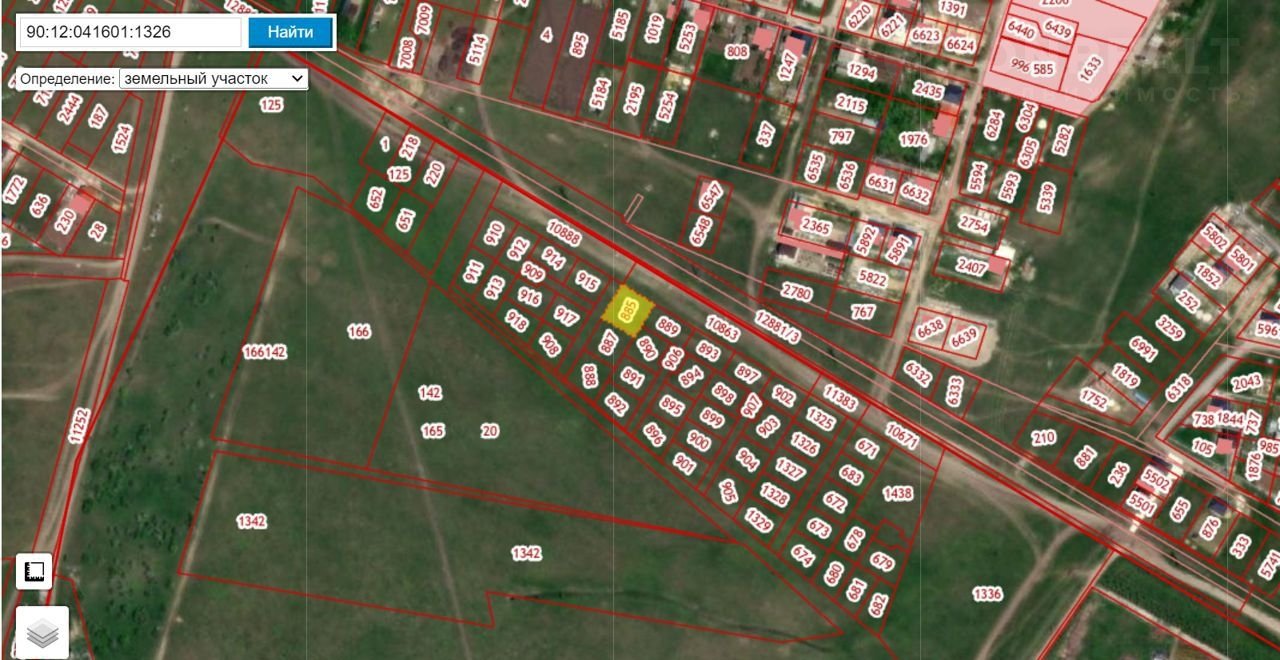Open the ruler measurement tool
1280x660 pixels.
coord(35,571)
